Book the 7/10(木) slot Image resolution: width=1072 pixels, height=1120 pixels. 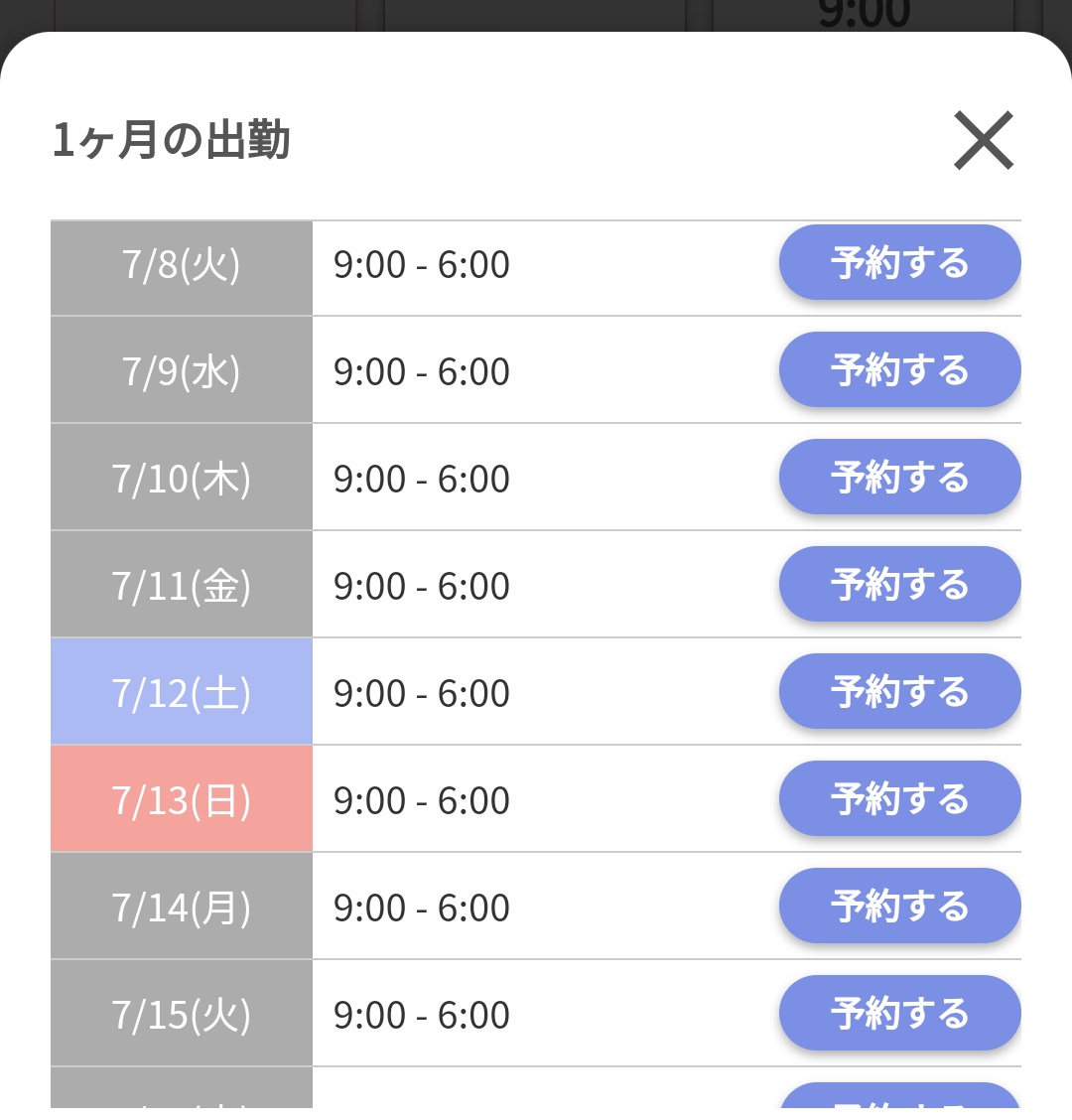(x=899, y=478)
